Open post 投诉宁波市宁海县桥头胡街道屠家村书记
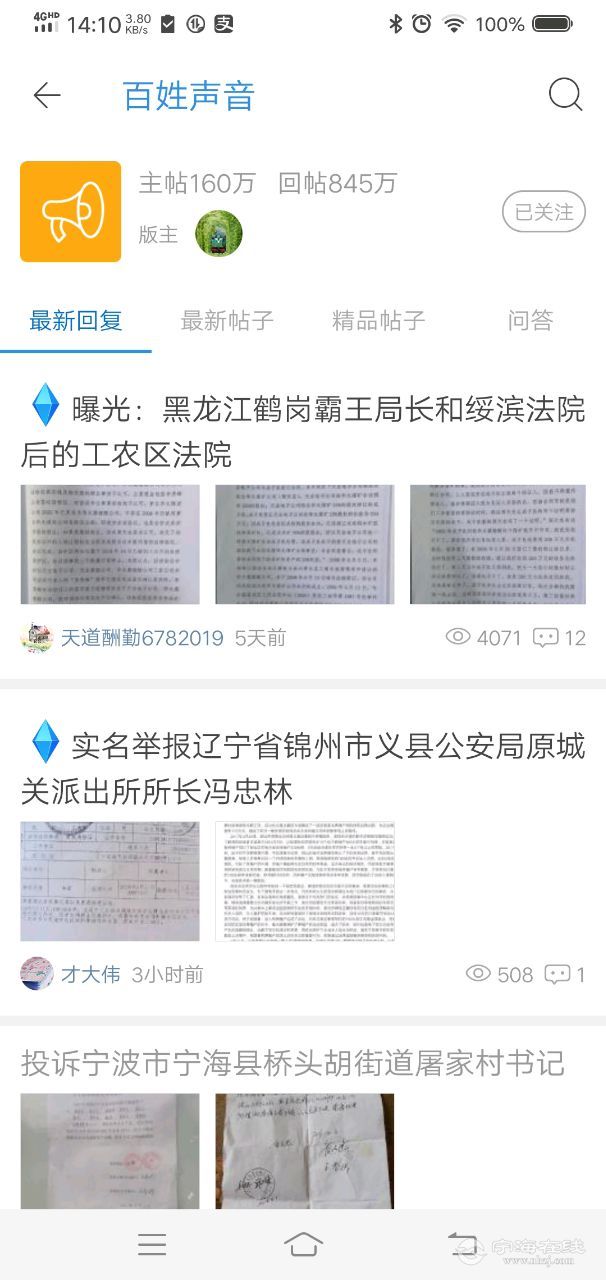Viewport: 606px width, 1280px height. click(x=293, y=1062)
